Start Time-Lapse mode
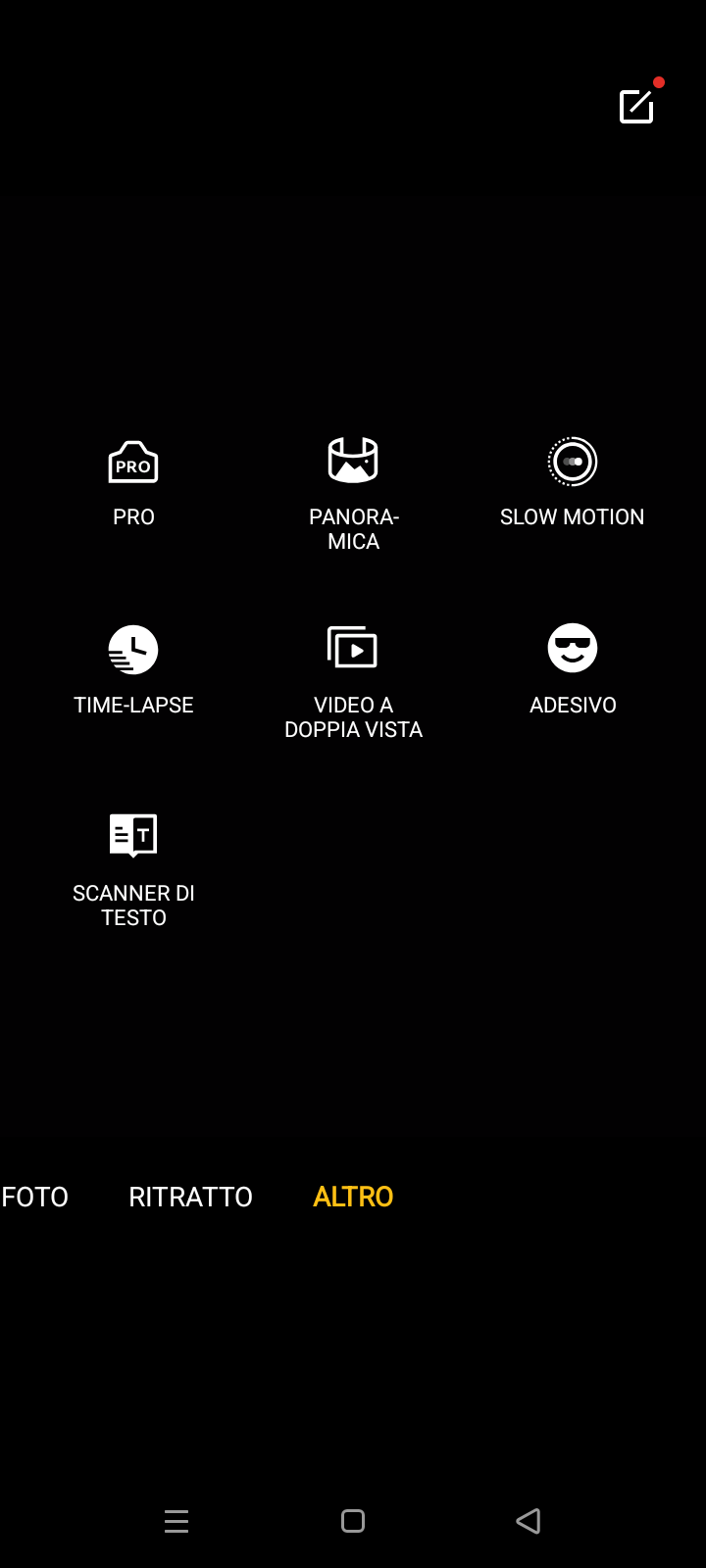Image resolution: width=706 pixels, height=1568 pixels. (x=133, y=671)
